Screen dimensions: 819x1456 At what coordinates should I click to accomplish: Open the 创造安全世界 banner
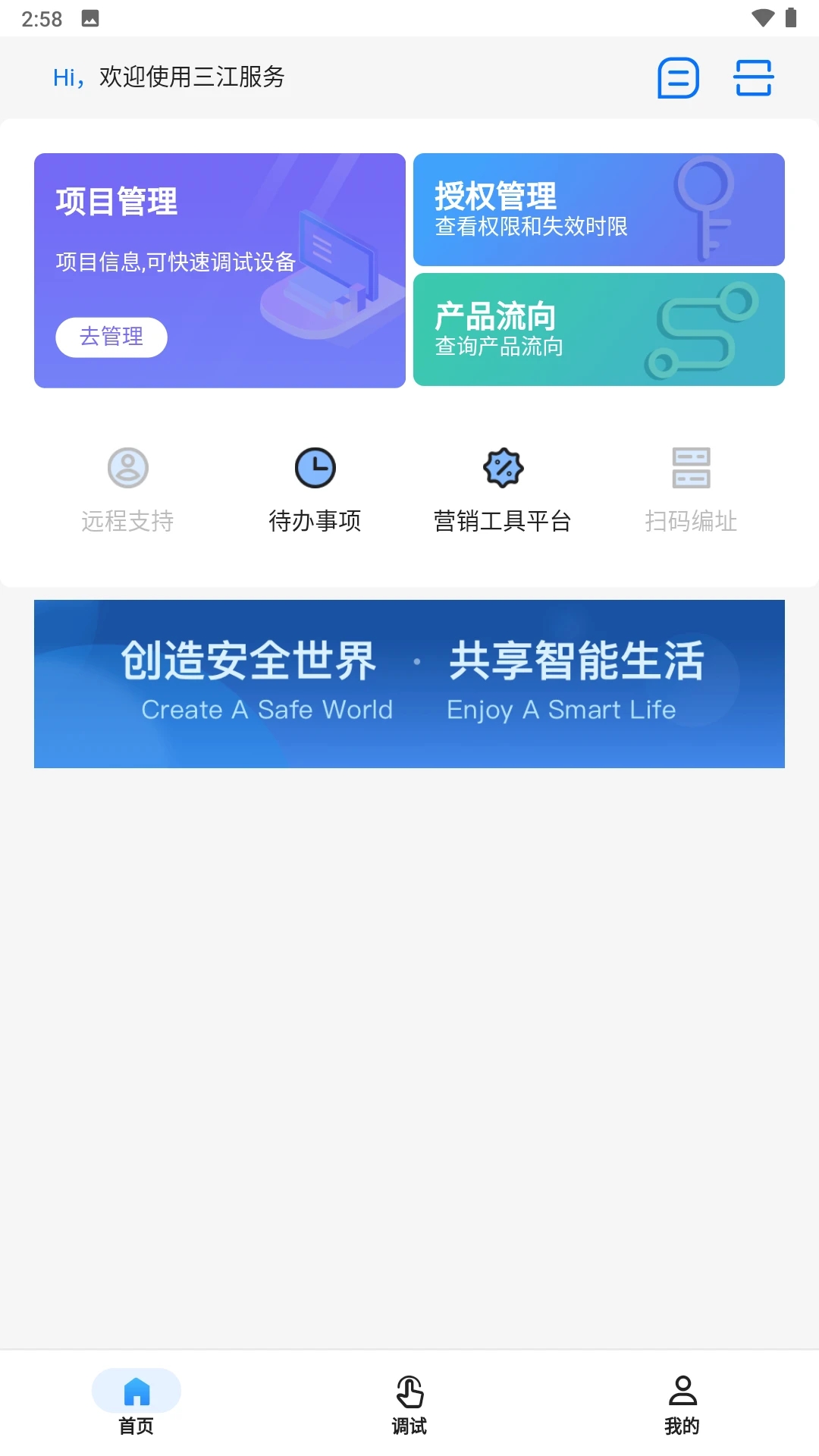click(x=409, y=683)
